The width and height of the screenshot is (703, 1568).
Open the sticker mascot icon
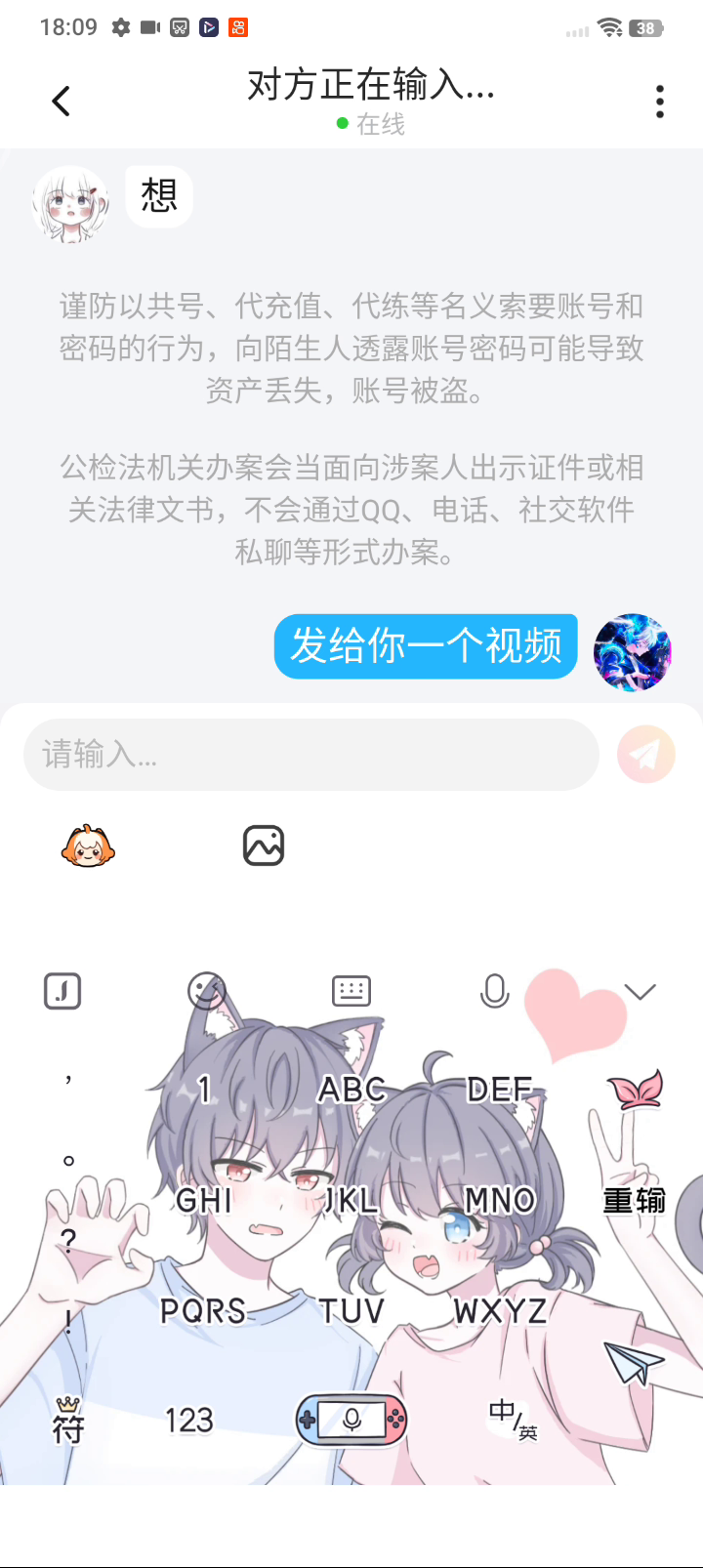point(88,846)
